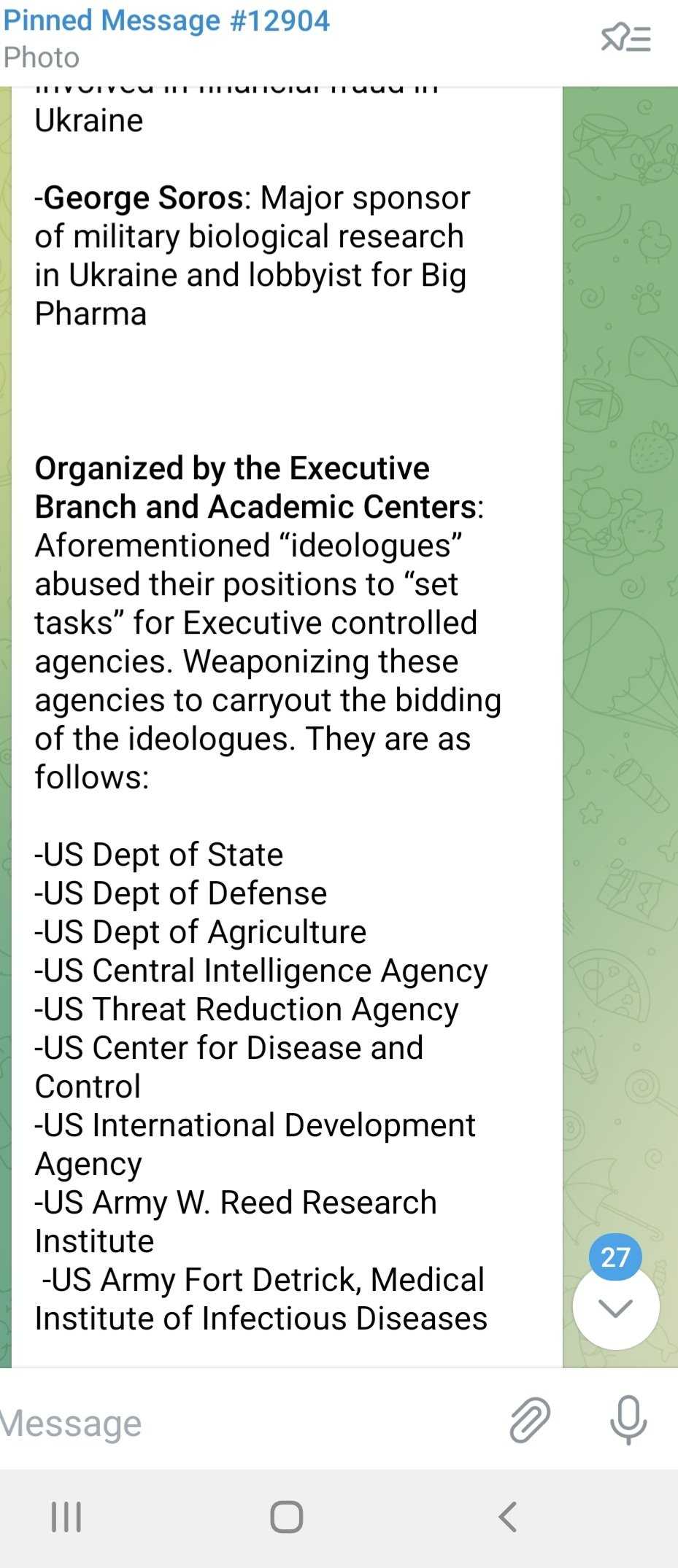Go to the home screen
Viewport: 678px width, 1568px height.
tap(286, 1517)
